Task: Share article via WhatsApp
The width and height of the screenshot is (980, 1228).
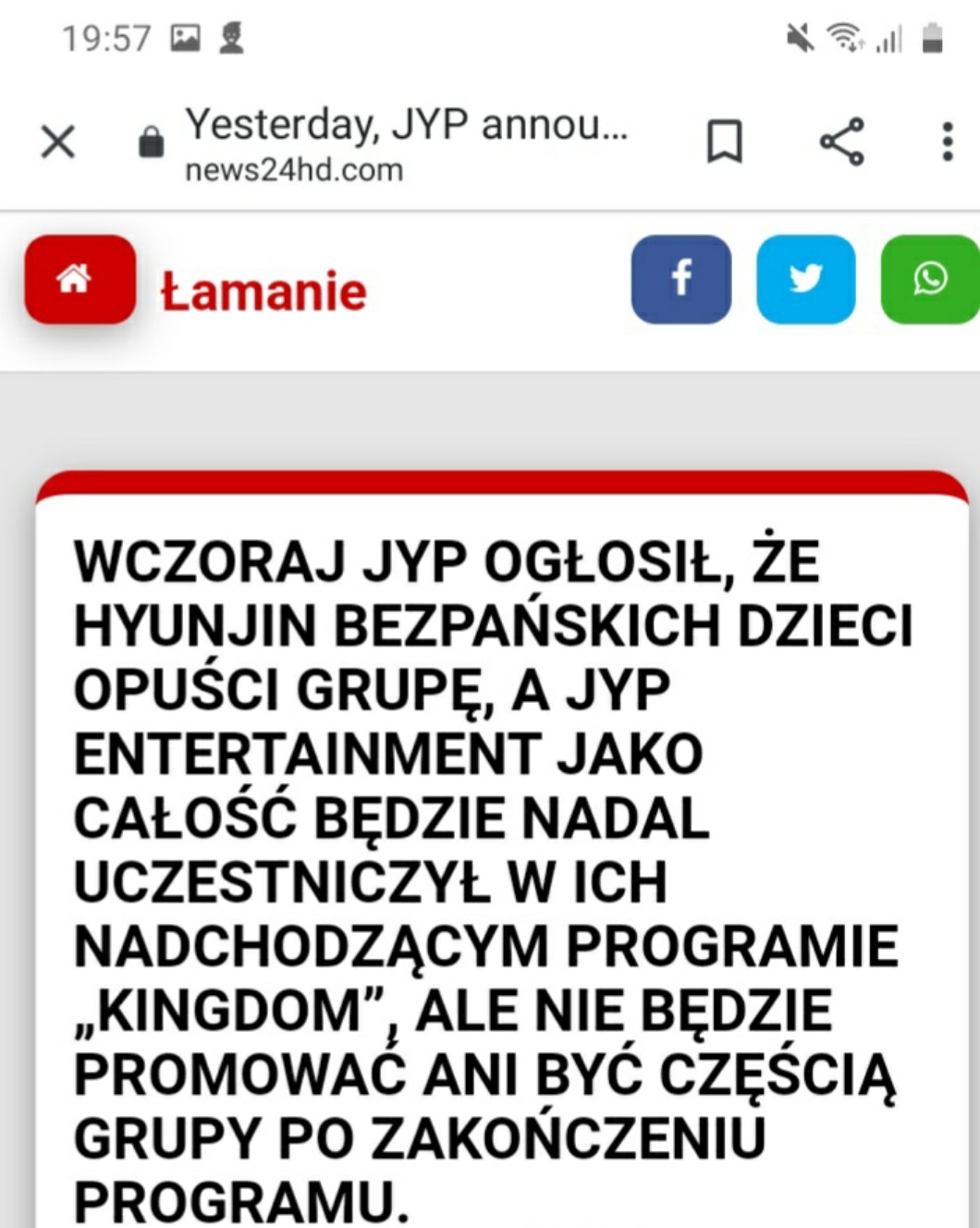Action: tap(929, 279)
